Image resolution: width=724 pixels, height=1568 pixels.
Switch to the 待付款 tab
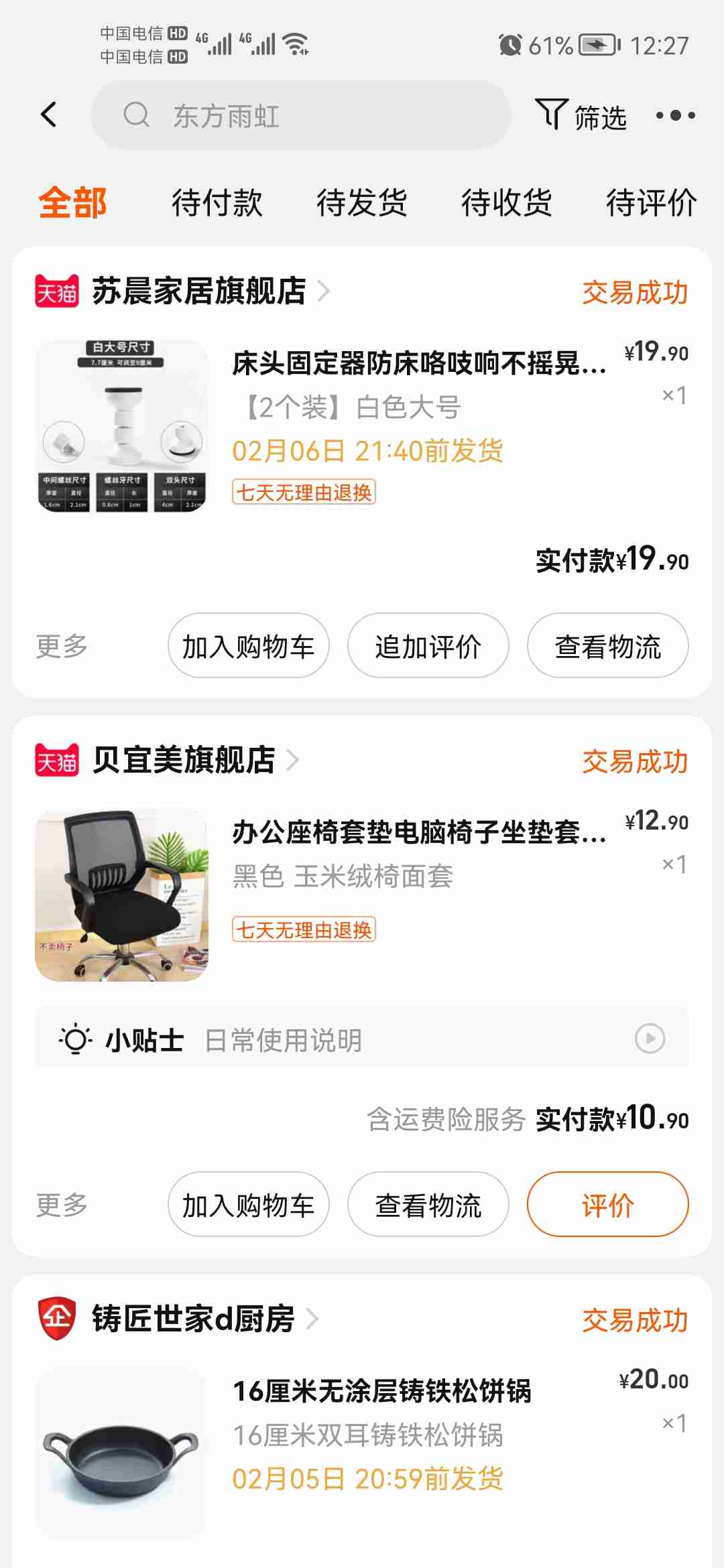(x=217, y=202)
